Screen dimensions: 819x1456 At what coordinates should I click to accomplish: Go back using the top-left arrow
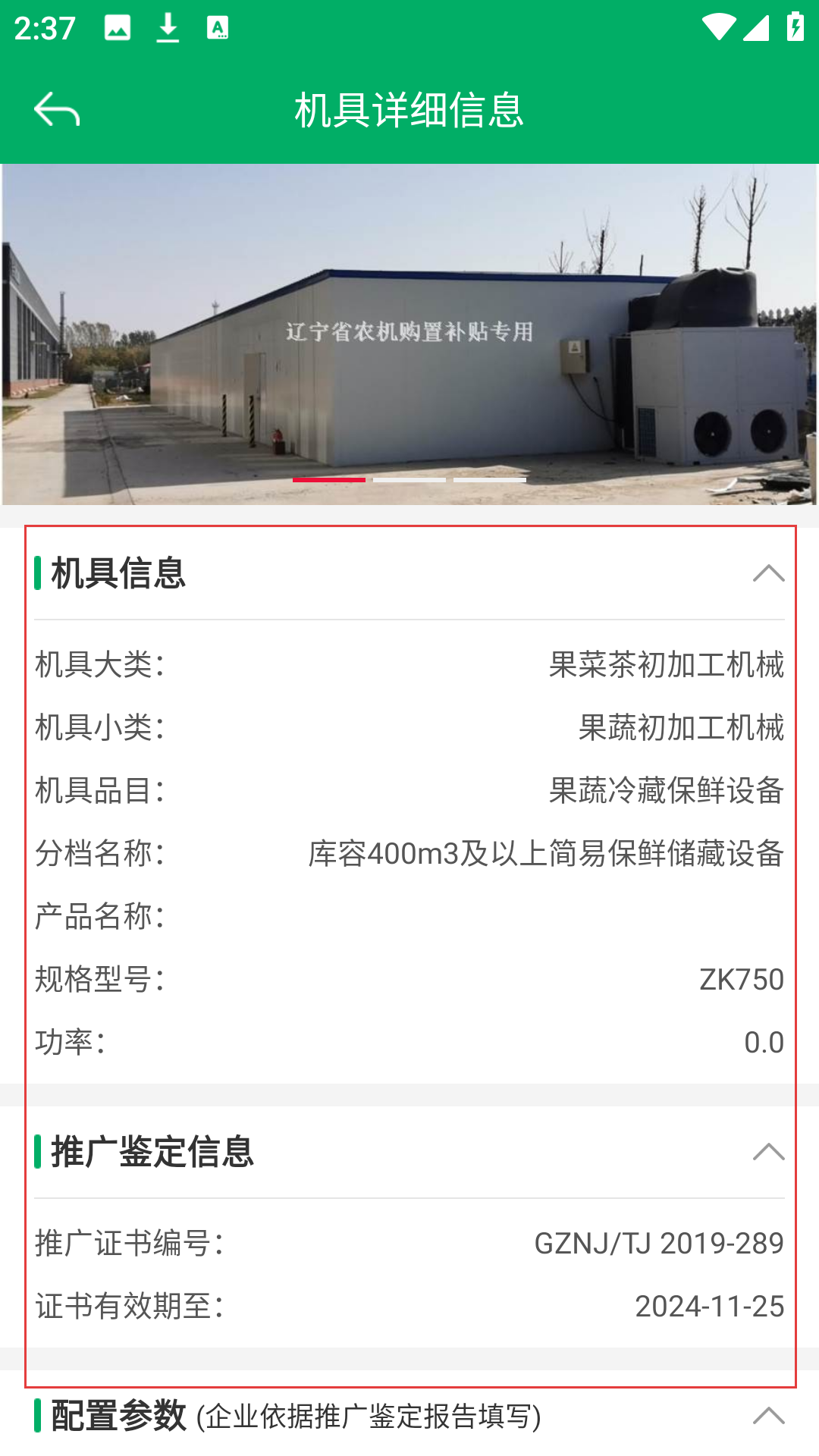click(x=57, y=110)
